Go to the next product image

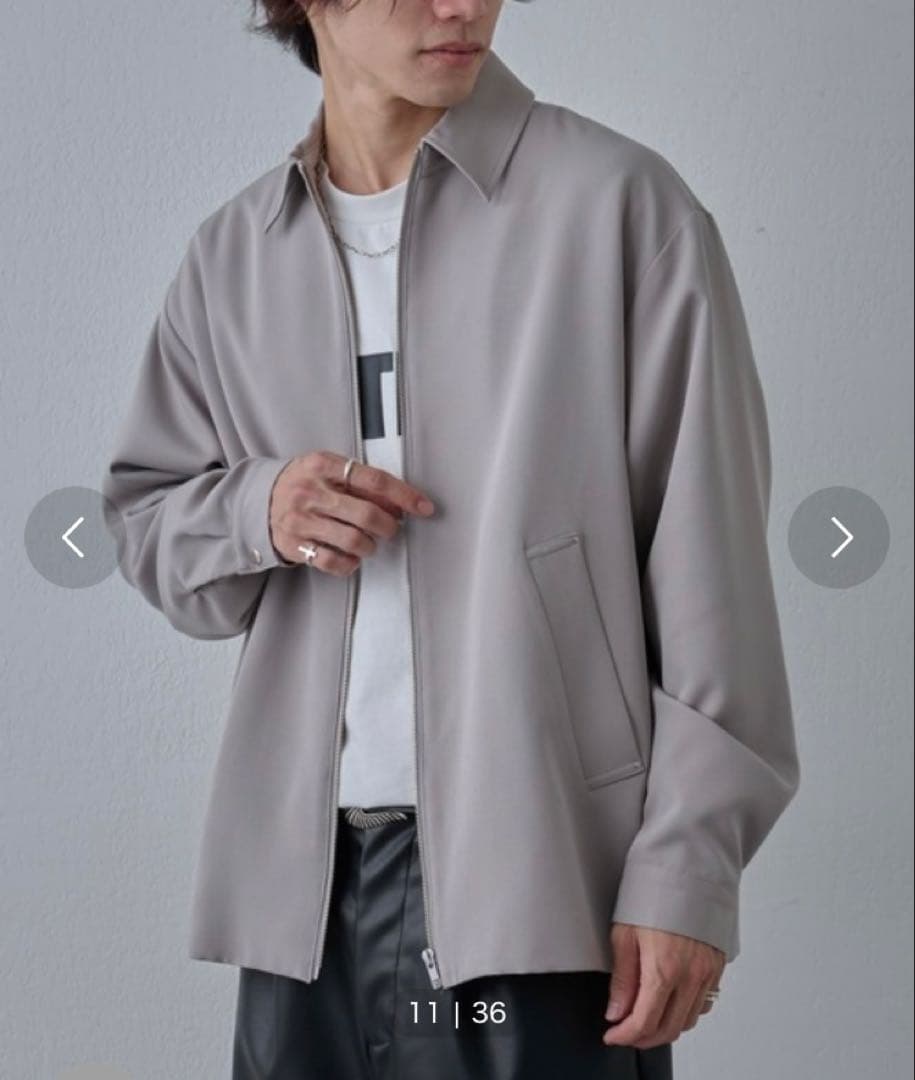click(x=838, y=537)
